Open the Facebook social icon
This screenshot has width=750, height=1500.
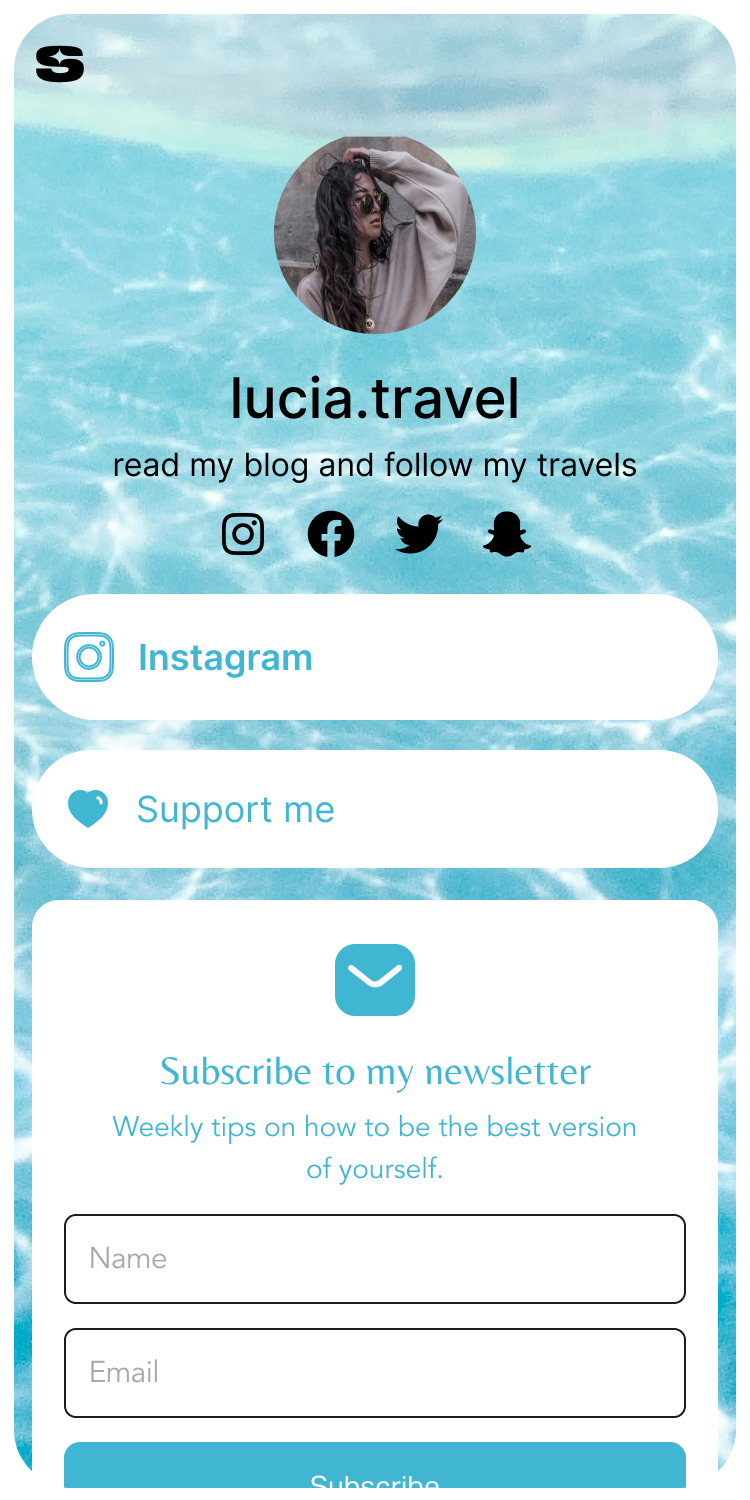point(331,533)
